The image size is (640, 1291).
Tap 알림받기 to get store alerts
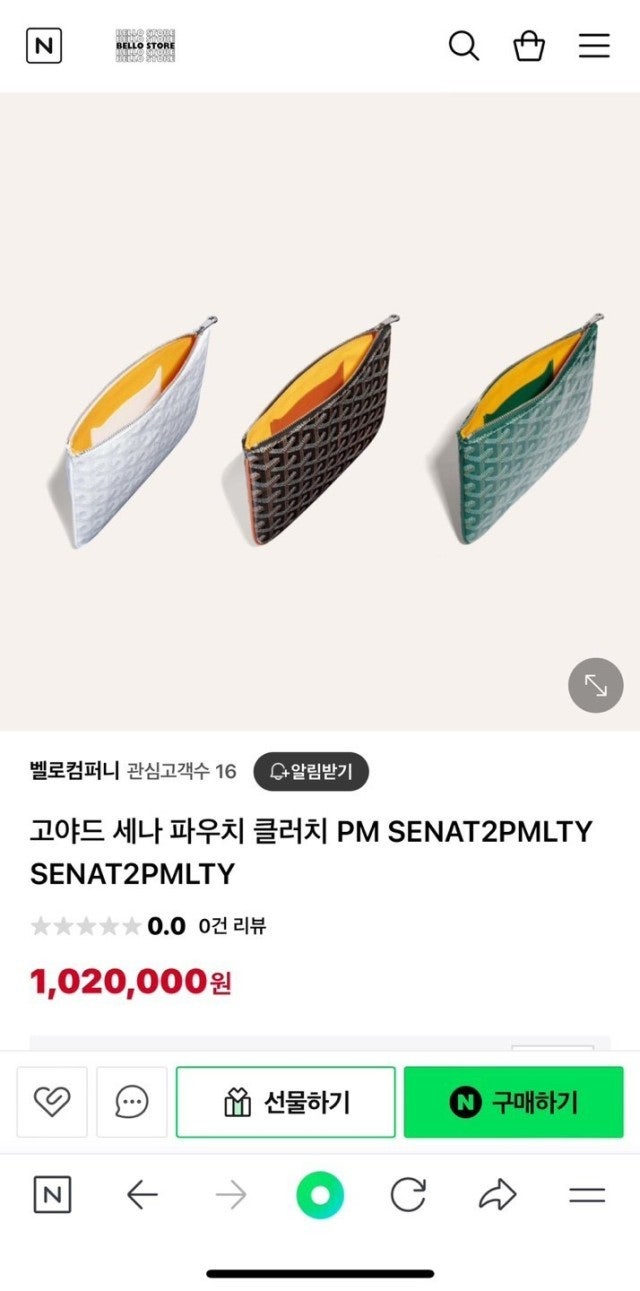pyautogui.click(x=311, y=771)
